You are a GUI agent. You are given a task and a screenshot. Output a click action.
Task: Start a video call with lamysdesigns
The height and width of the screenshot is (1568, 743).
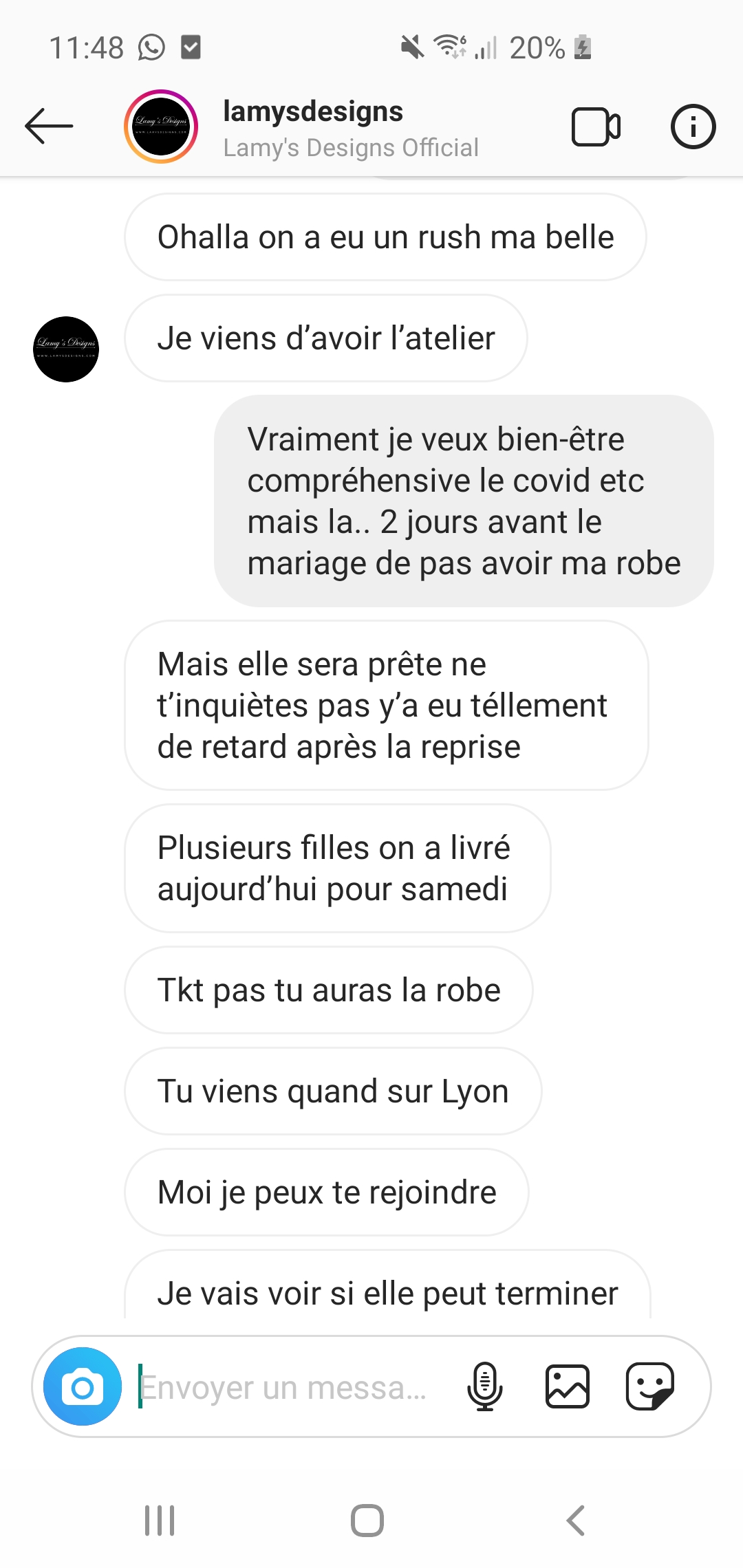coord(596,127)
